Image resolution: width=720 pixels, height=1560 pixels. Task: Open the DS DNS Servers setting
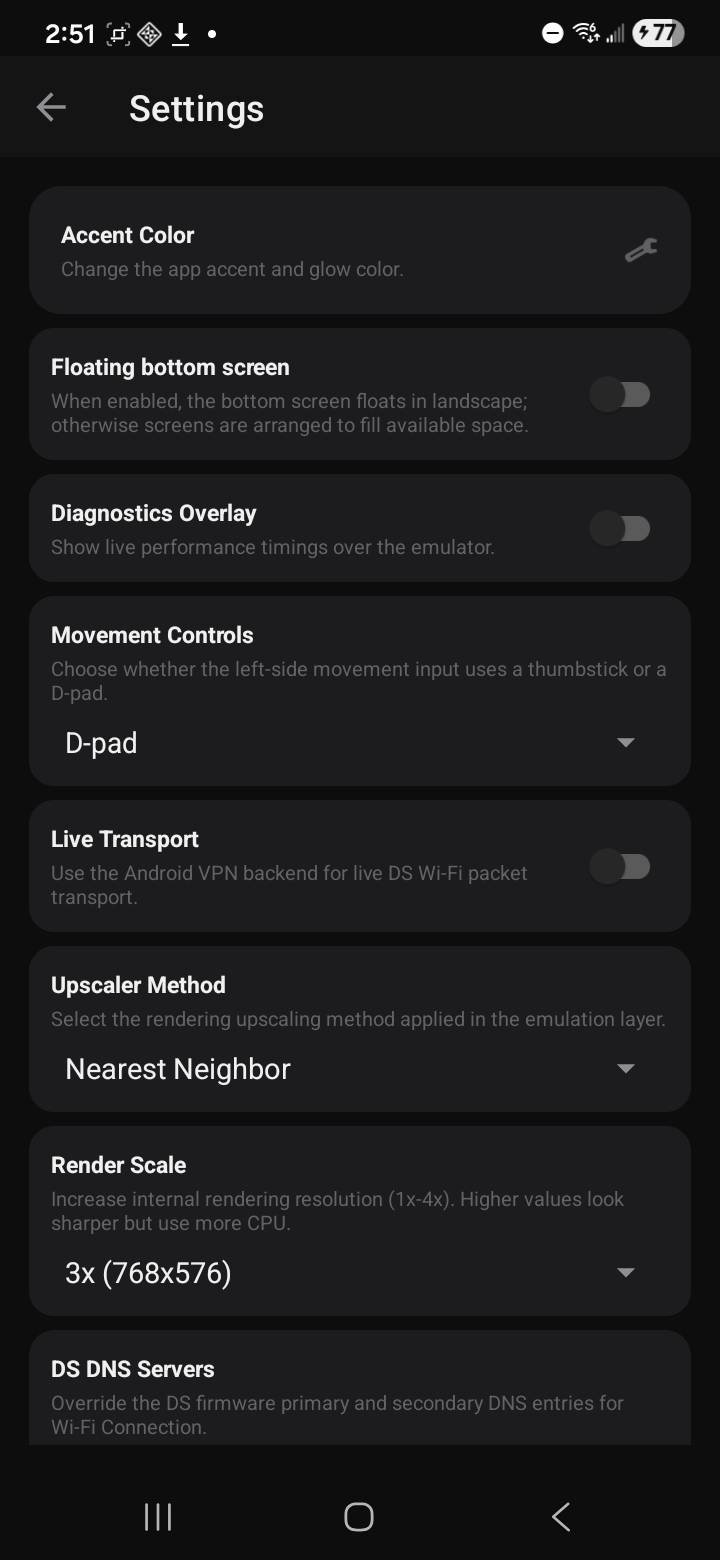tap(360, 1390)
